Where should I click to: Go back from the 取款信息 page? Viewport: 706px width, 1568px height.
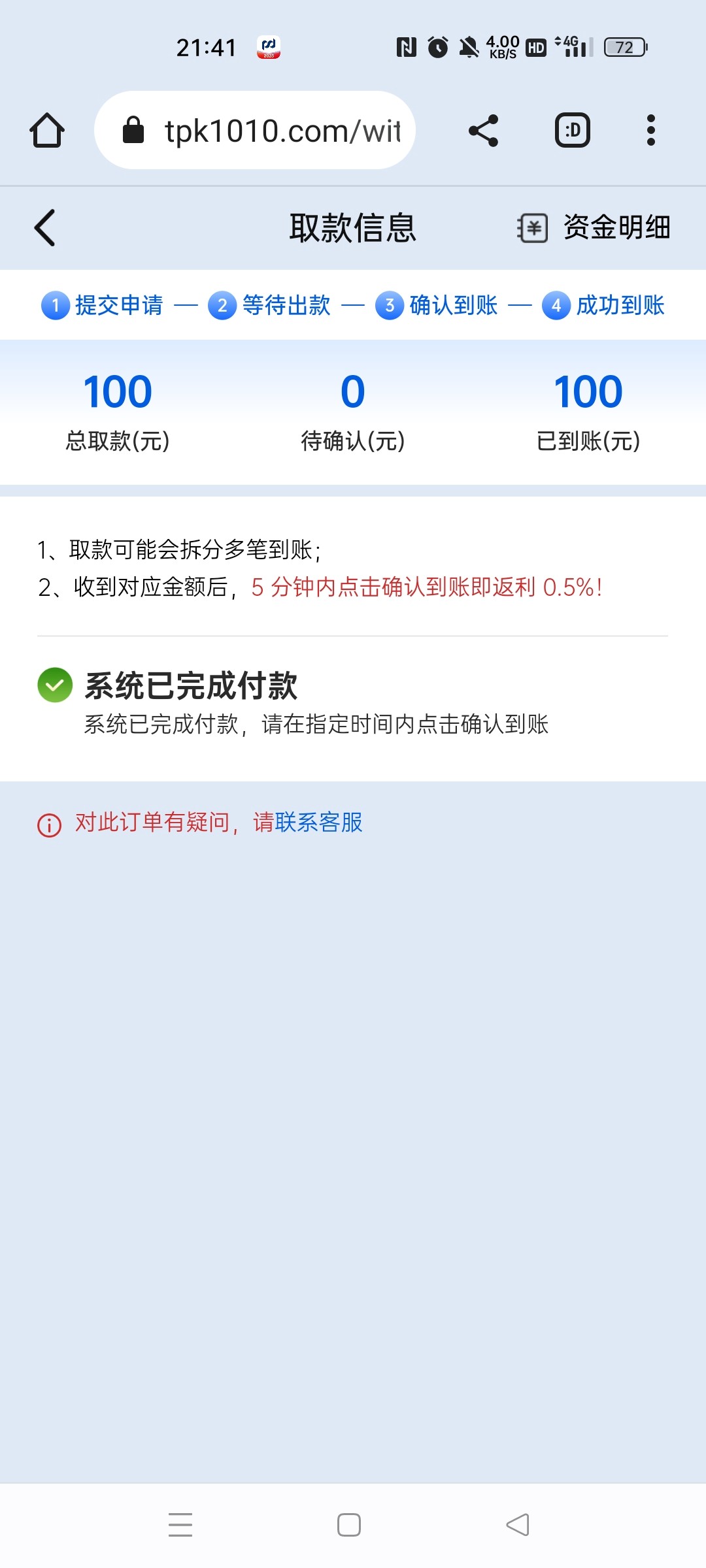tap(44, 228)
